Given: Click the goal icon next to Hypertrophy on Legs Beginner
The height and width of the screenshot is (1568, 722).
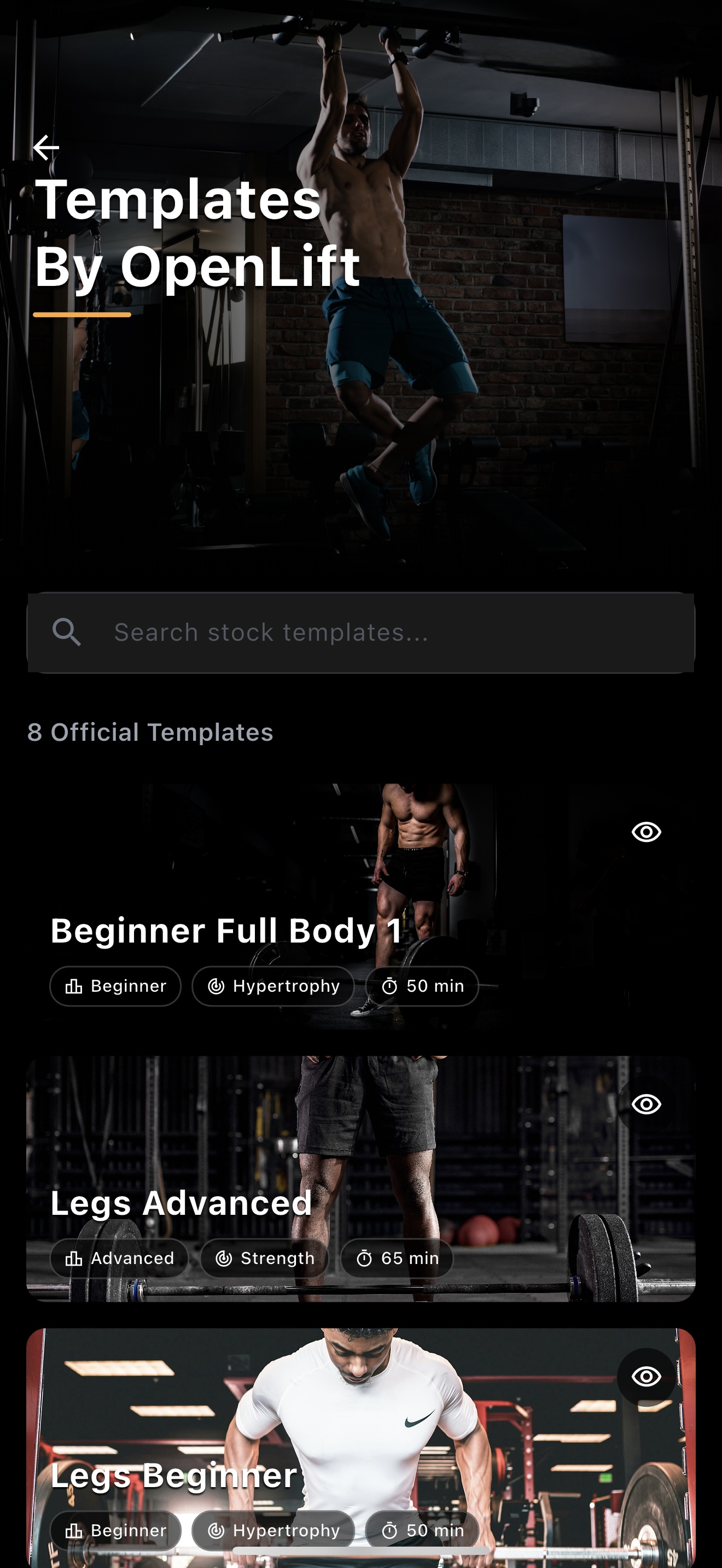Looking at the screenshot, I should click(x=216, y=1530).
